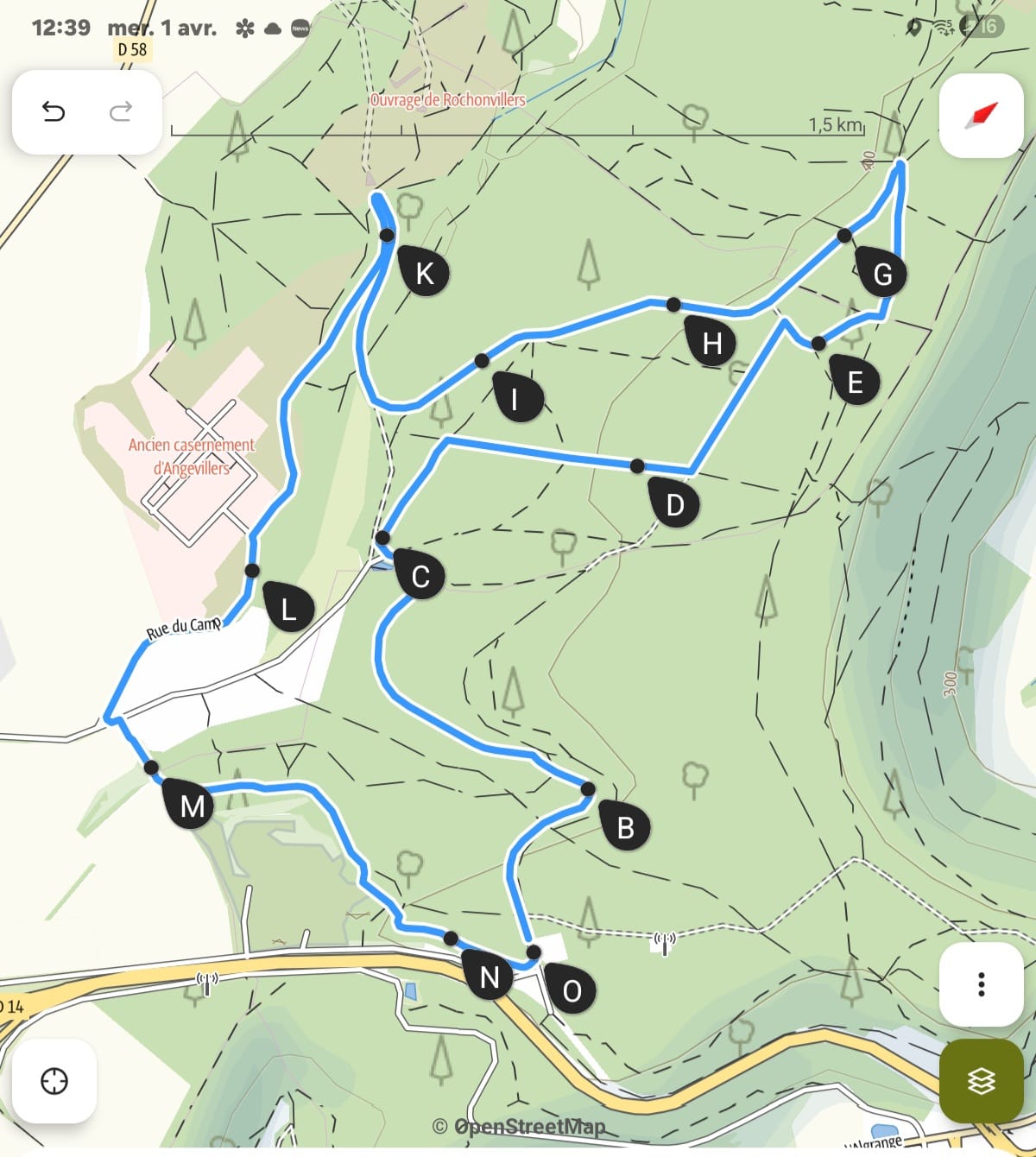The image size is (1036, 1157).
Task: Select waypoint E on the route
Action: 855,381
